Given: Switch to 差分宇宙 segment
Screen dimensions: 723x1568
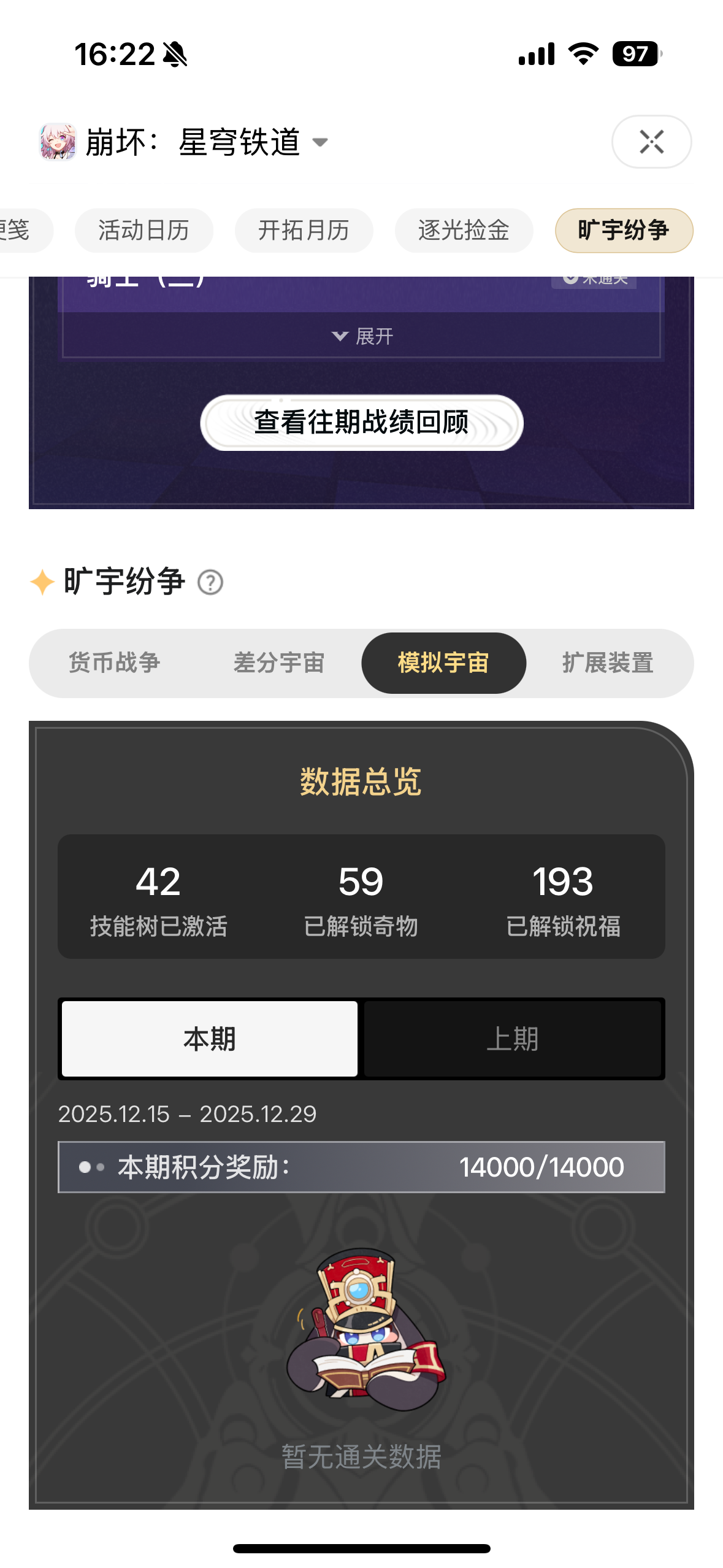Looking at the screenshot, I should click(279, 663).
